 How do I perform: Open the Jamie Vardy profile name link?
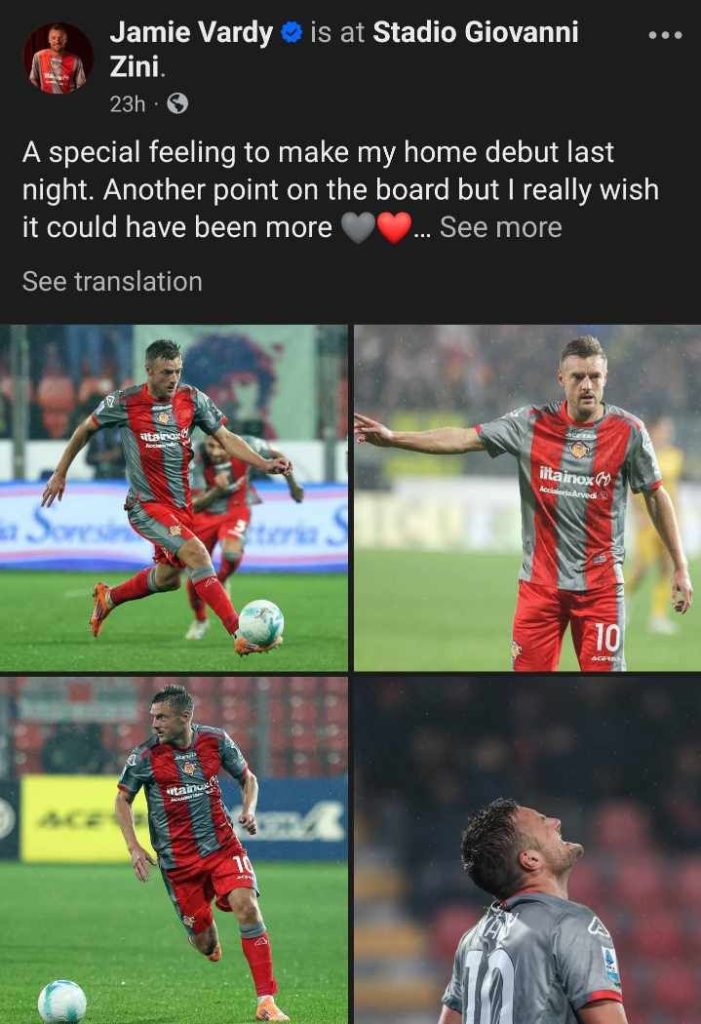point(190,33)
